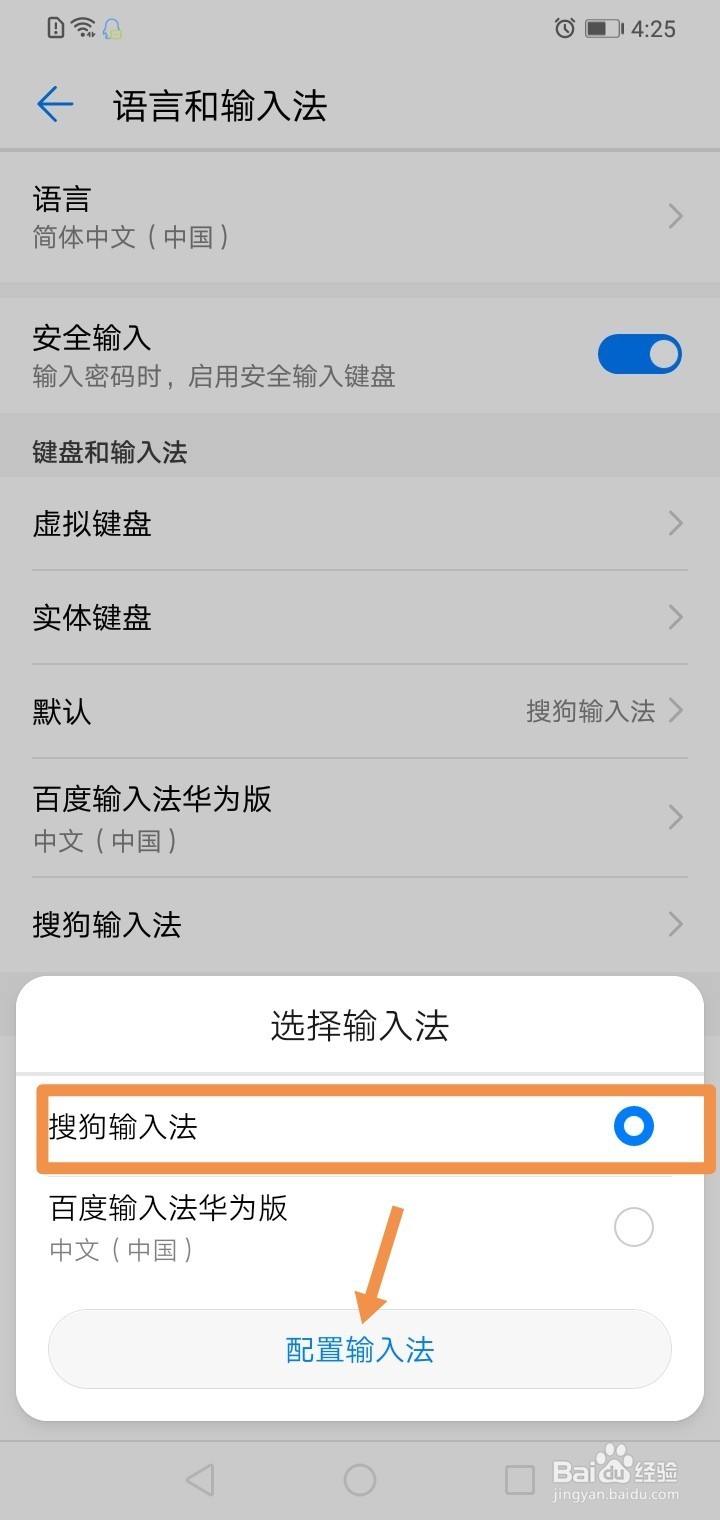Tap the home circle in the navigation bar

[360, 1477]
